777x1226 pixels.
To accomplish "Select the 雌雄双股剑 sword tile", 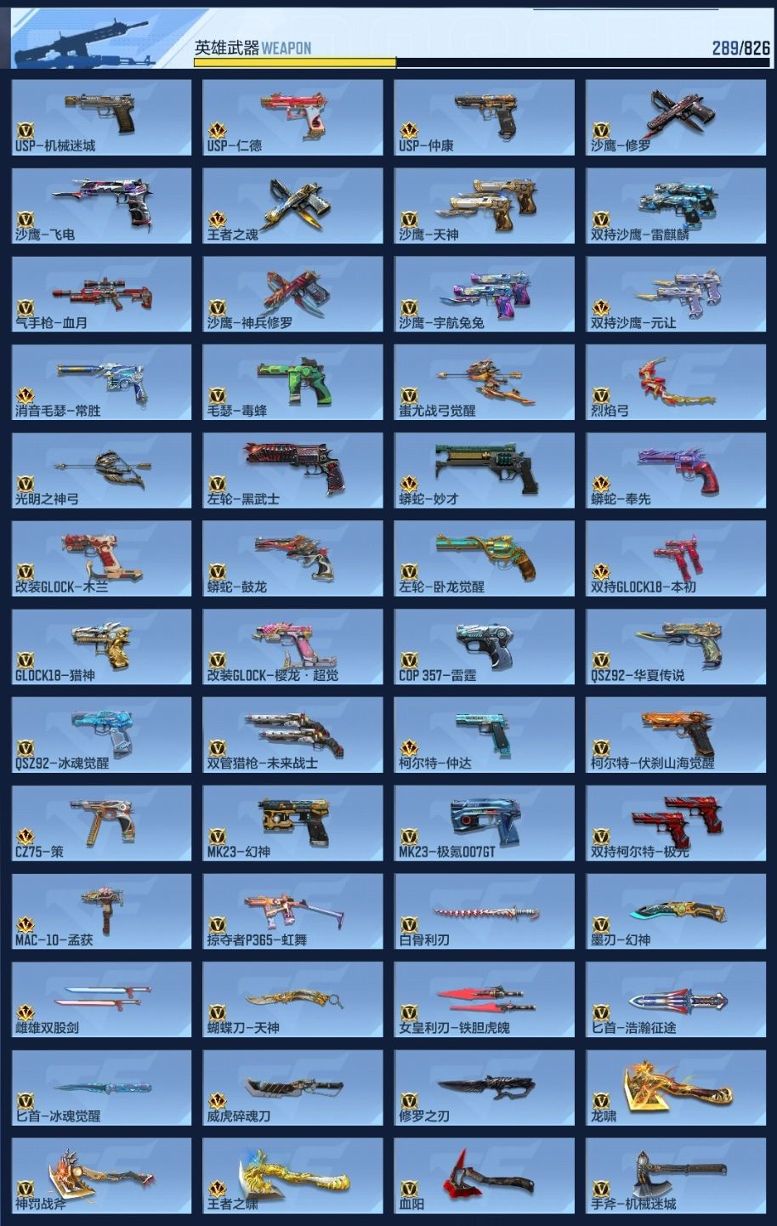I will [101, 999].
